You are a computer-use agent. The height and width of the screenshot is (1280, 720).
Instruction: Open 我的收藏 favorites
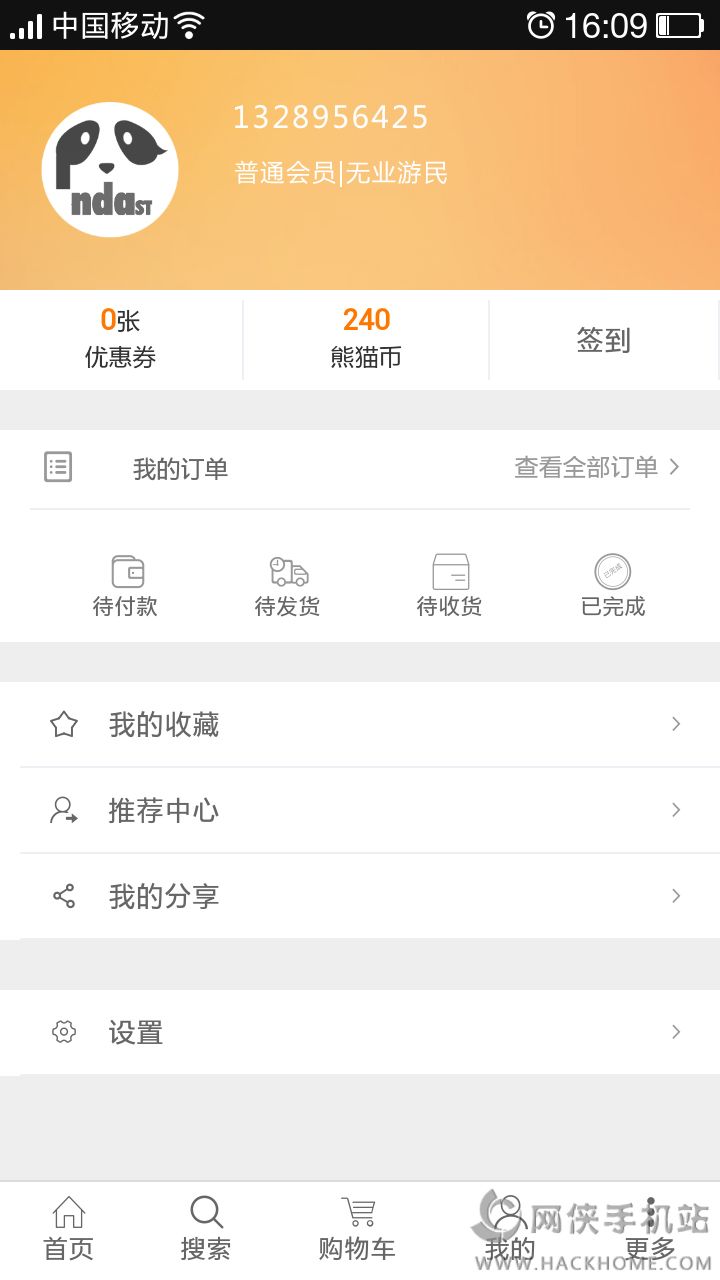tap(360, 725)
